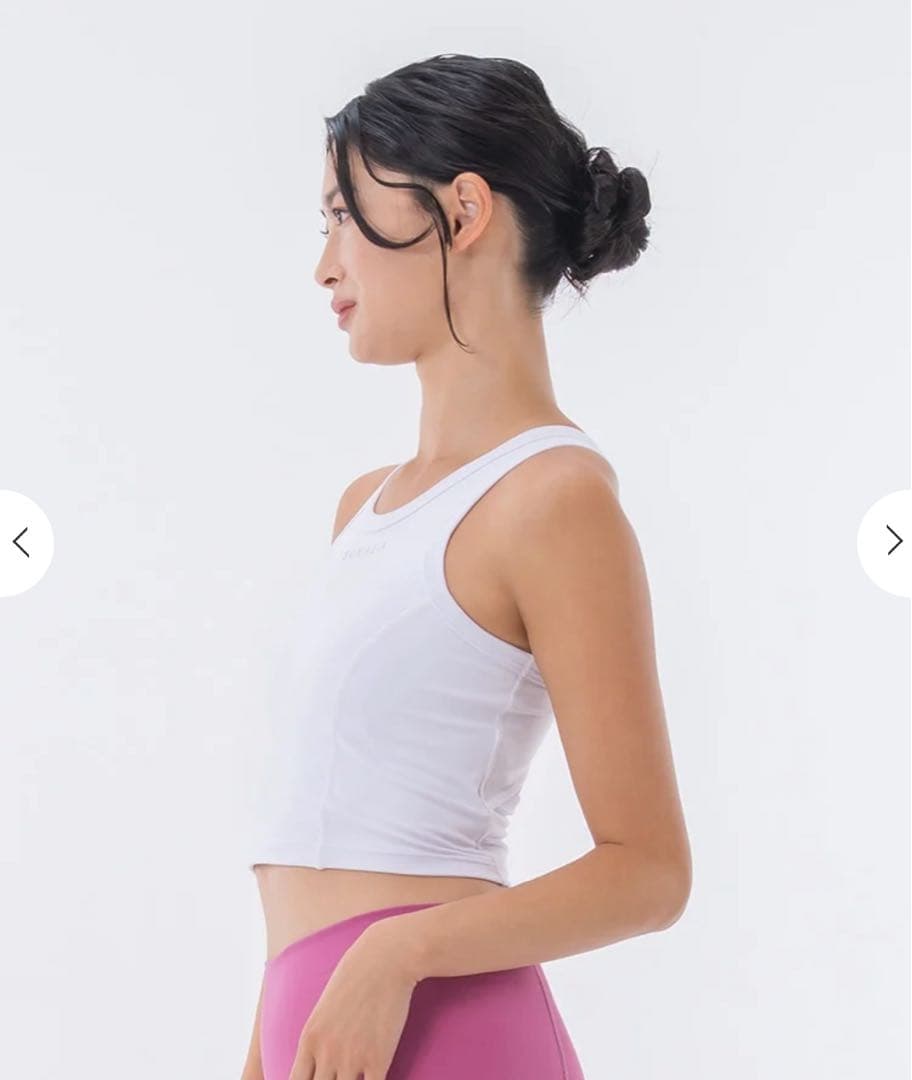912x1080 pixels.
Task: Go to the previous product image
Action: click(21, 543)
